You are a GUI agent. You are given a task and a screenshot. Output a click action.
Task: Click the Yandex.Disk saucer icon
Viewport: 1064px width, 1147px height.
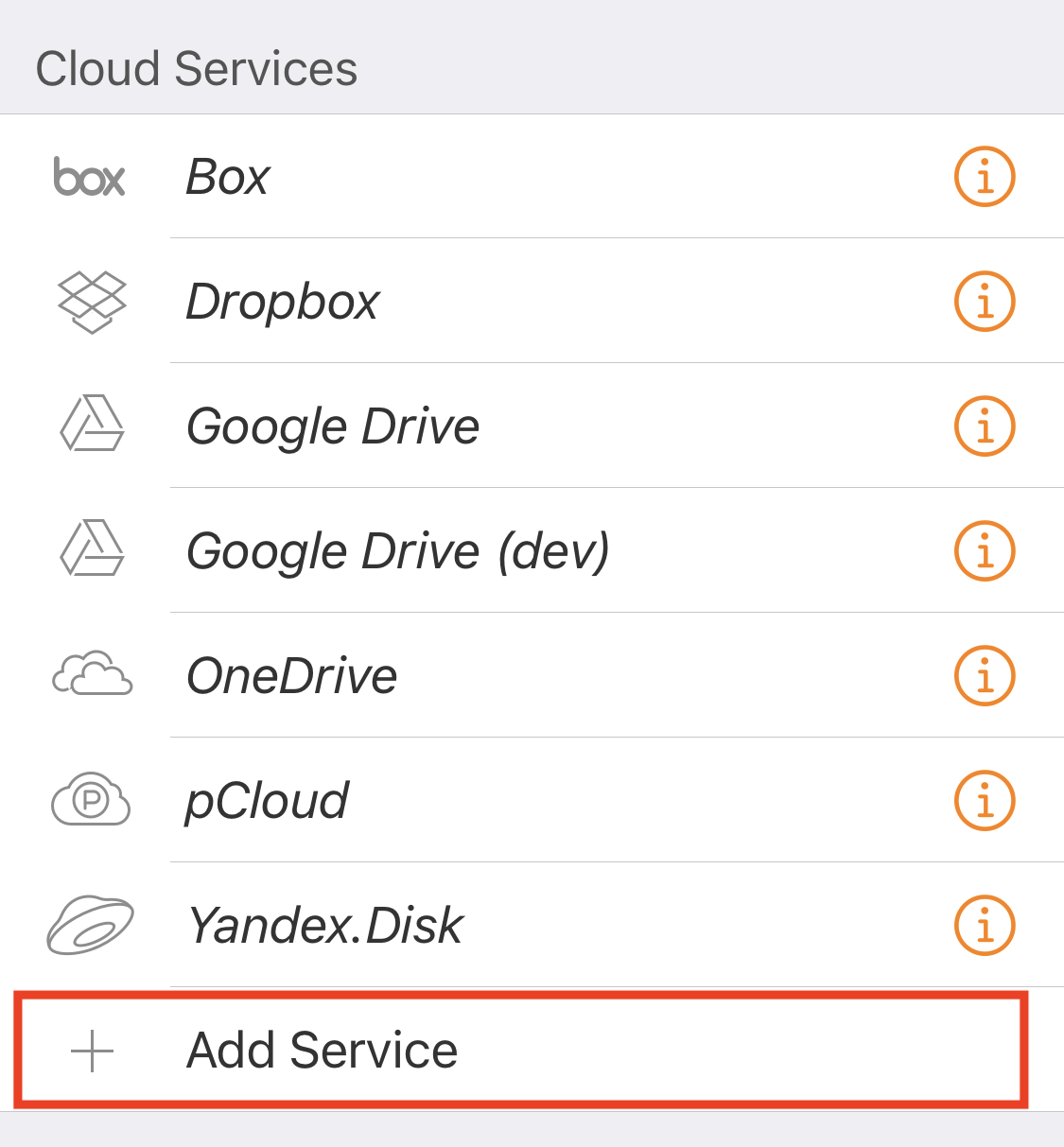(90, 925)
